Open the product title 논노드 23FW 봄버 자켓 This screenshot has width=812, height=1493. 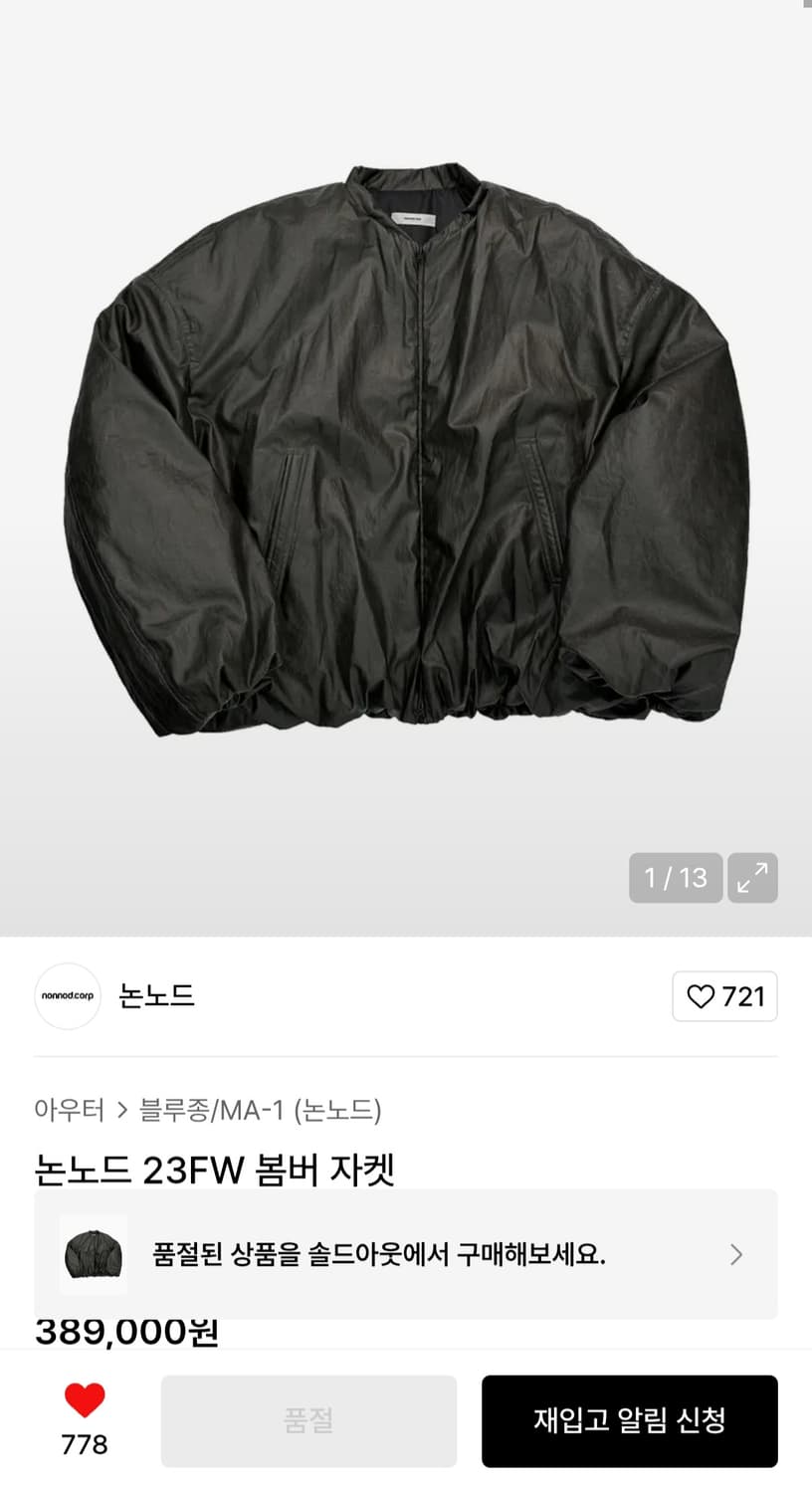214,1173
